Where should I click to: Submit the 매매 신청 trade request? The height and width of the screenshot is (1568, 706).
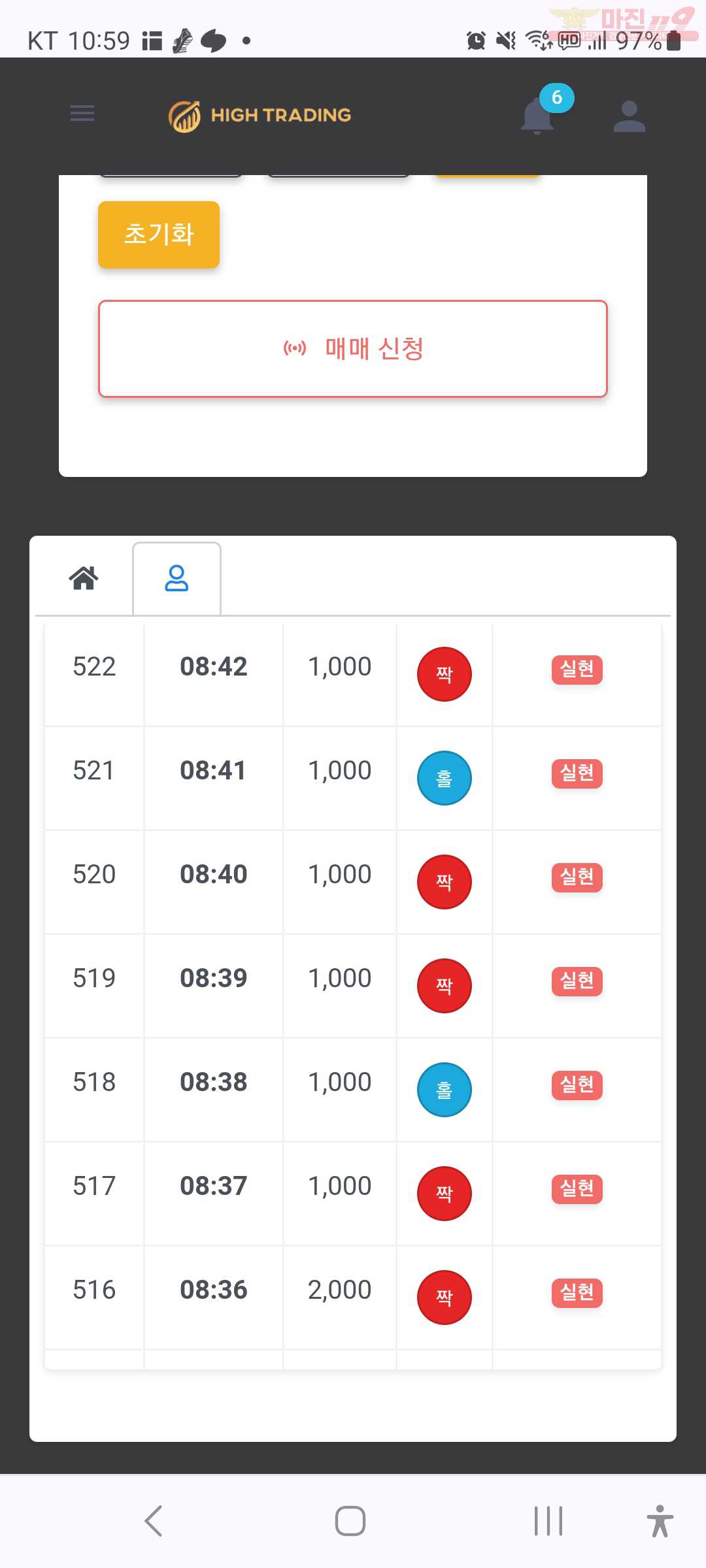pos(353,349)
